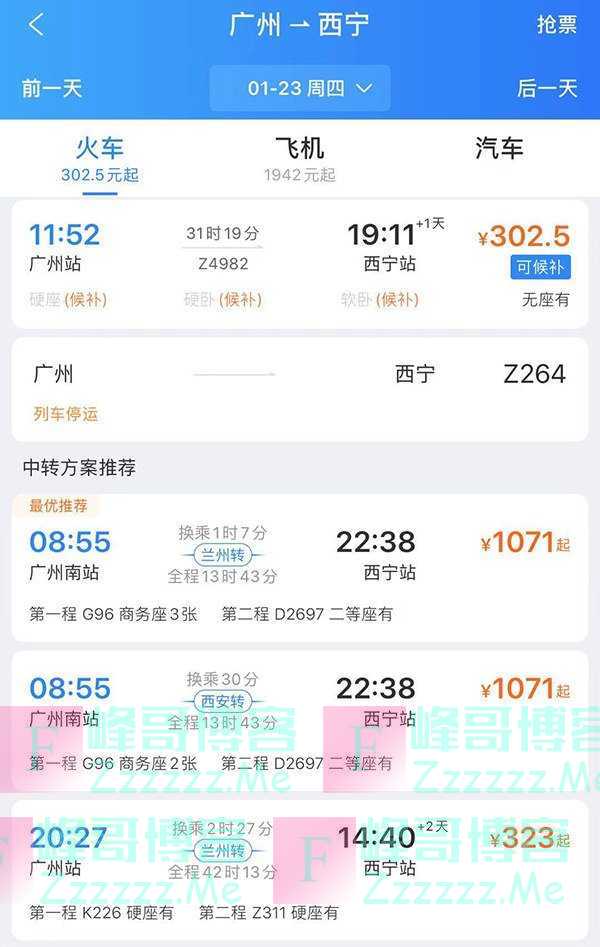Open the suspended train Z264 card

pyautogui.click(x=300, y=390)
